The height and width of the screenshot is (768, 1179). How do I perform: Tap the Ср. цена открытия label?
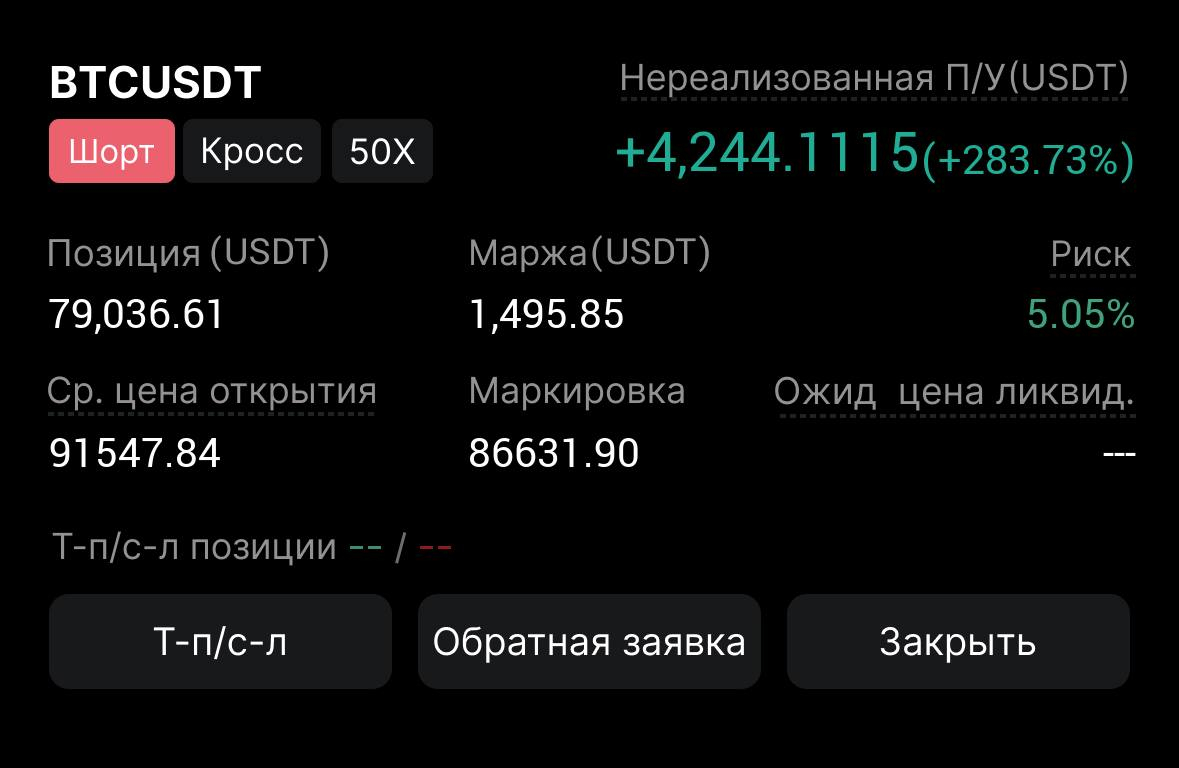click(212, 391)
